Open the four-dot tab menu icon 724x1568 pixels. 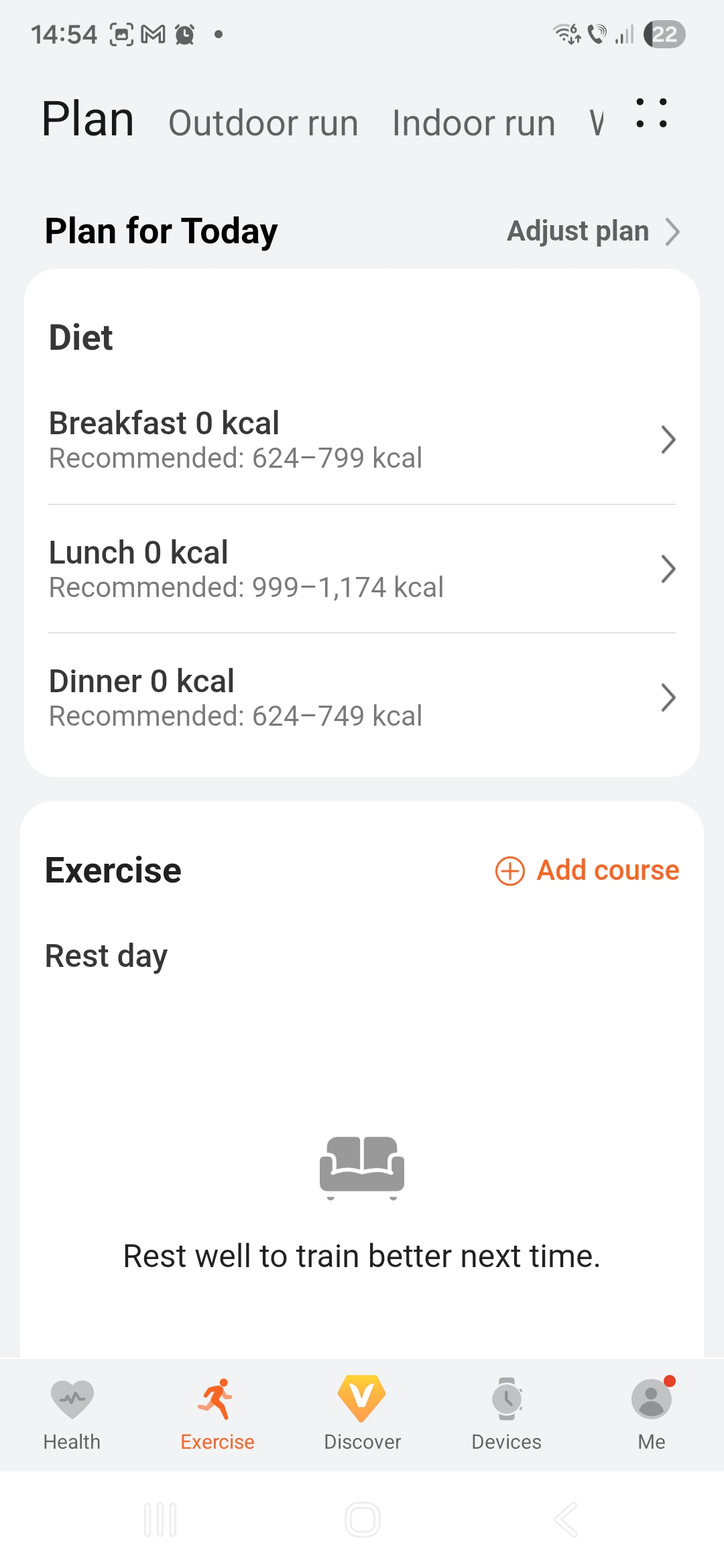pos(652,113)
